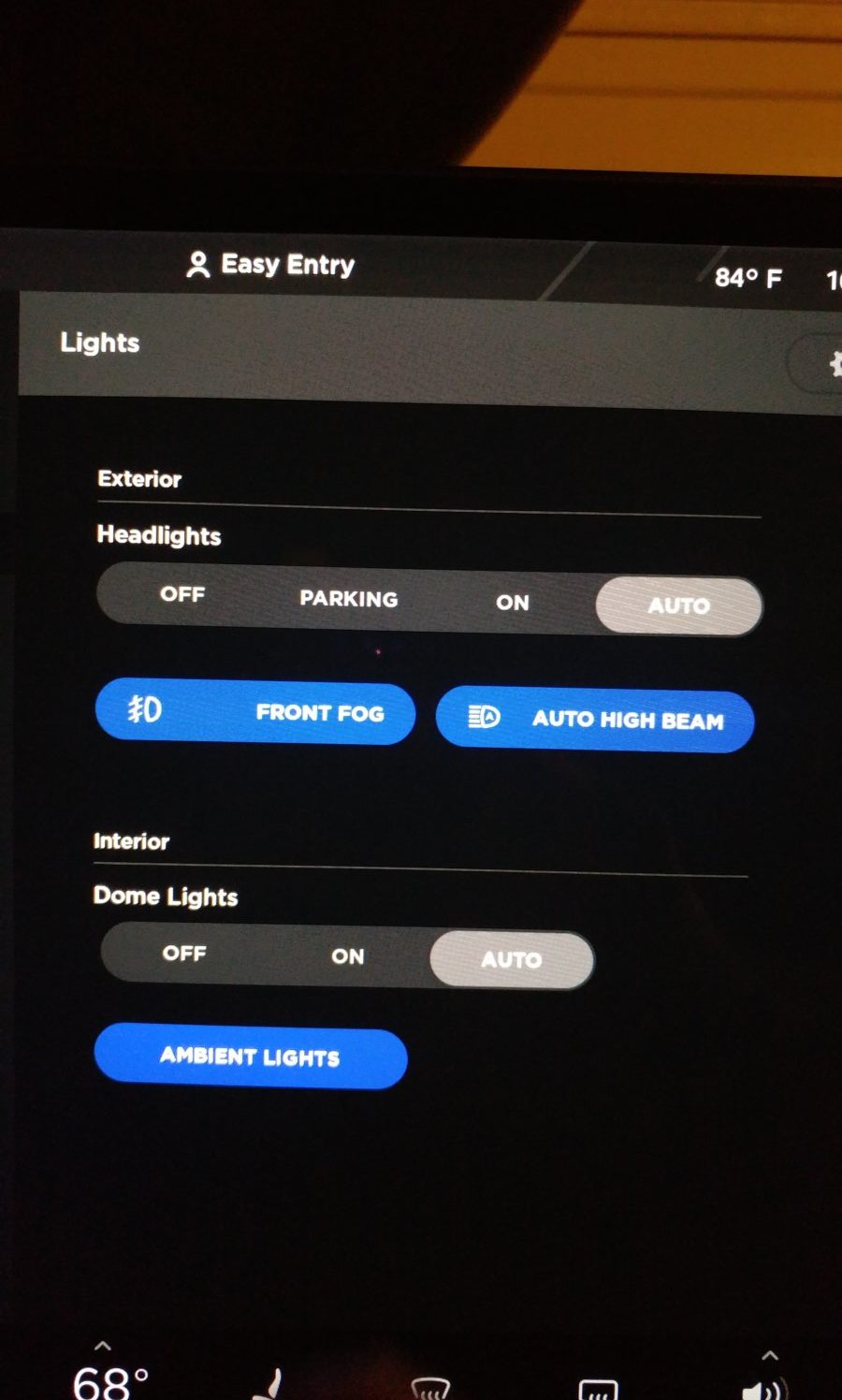The image size is (842, 1400).
Task: Raise the 68° cabin temperature
Action: click(x=103, y=1346)
